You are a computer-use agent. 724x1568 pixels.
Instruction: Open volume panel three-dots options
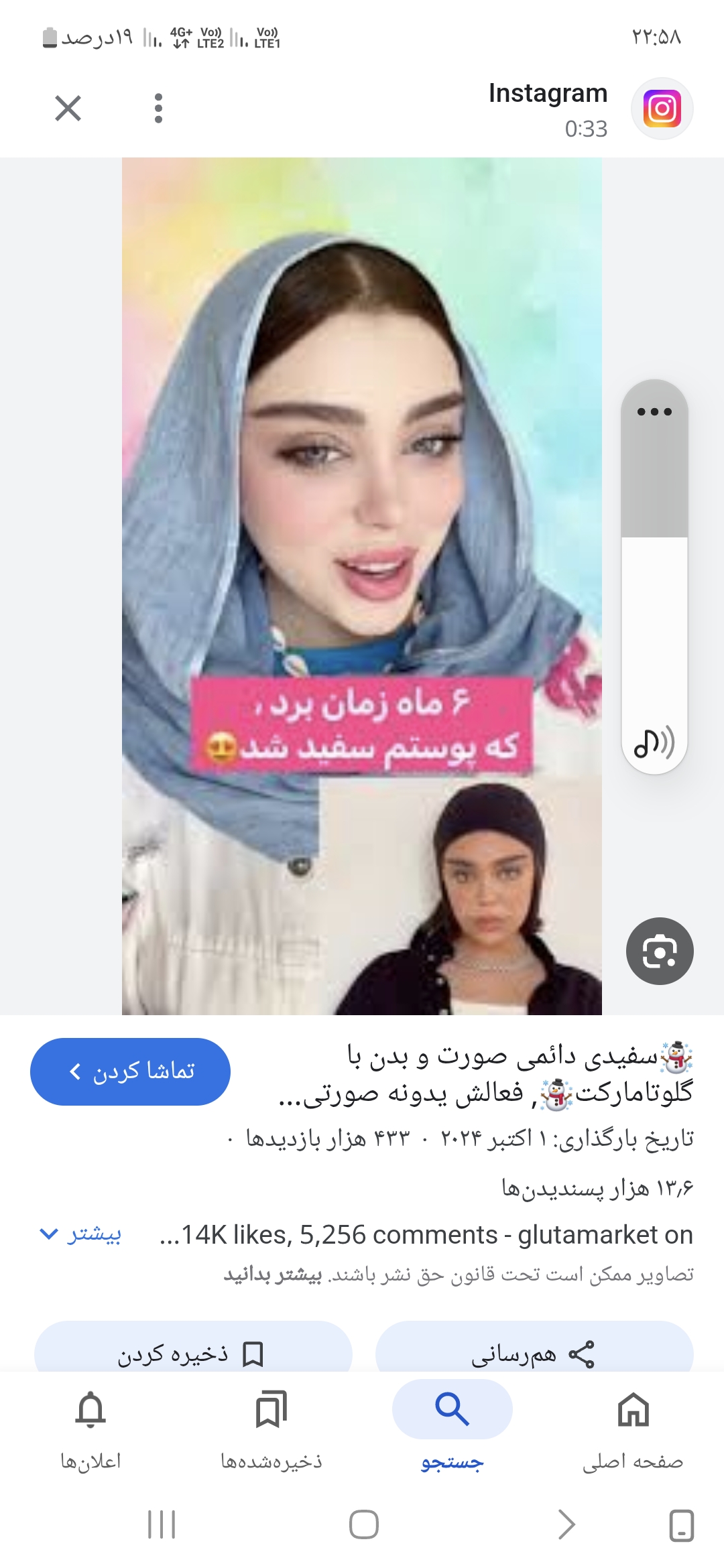point(654,411)
